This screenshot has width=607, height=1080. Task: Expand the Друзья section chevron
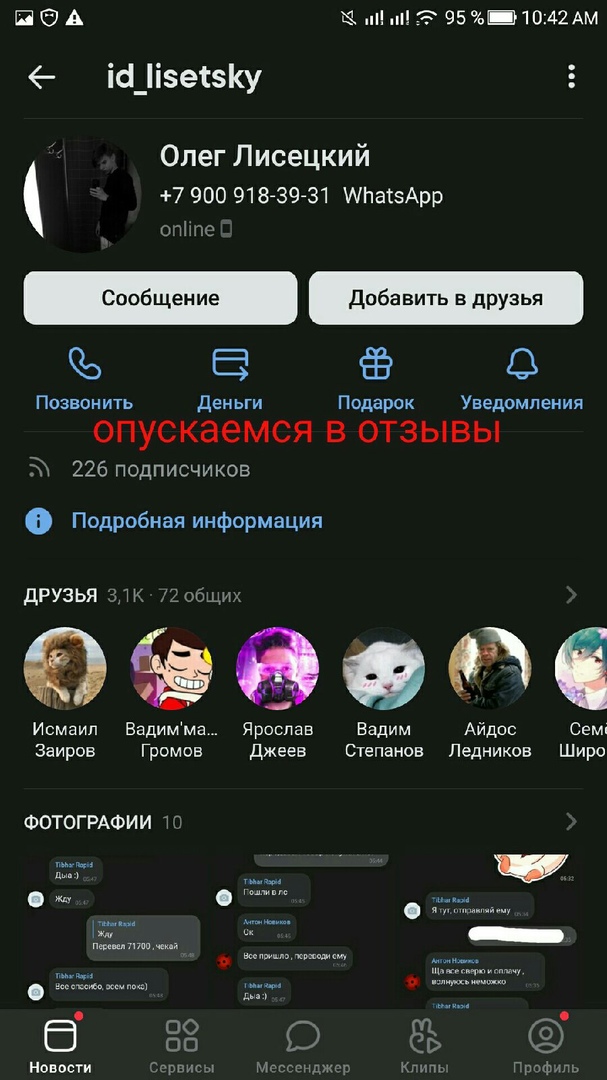[x=571, y=595]
